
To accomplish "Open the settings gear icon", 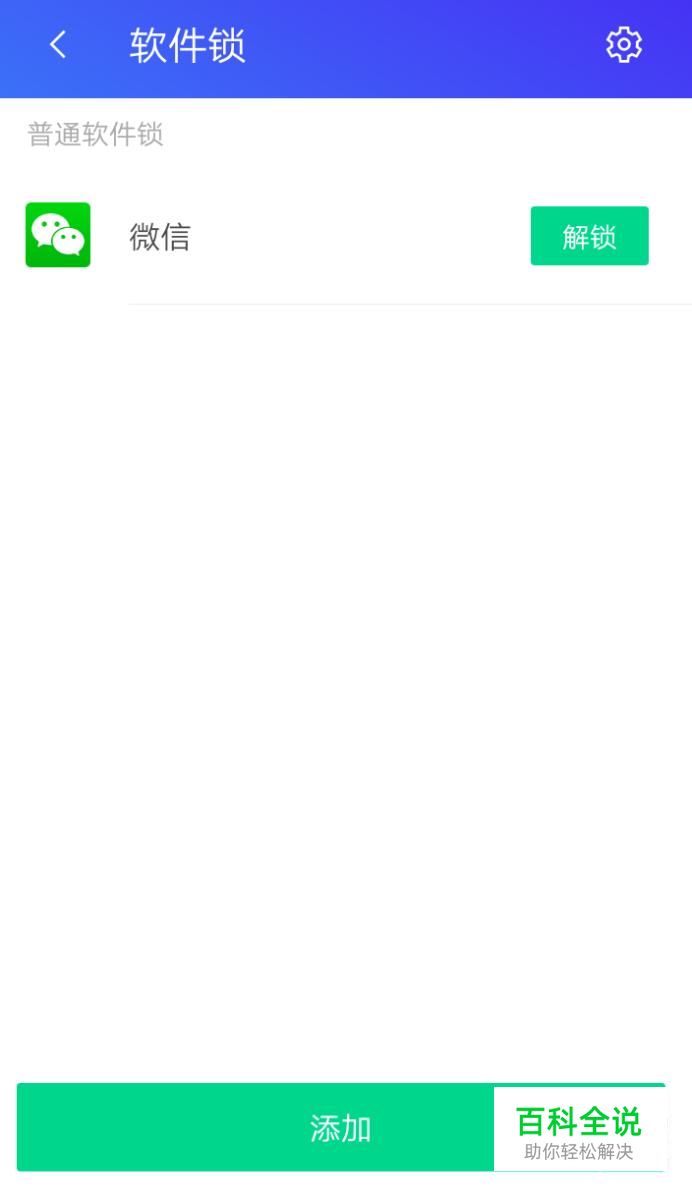I will [x=623, y=45].
